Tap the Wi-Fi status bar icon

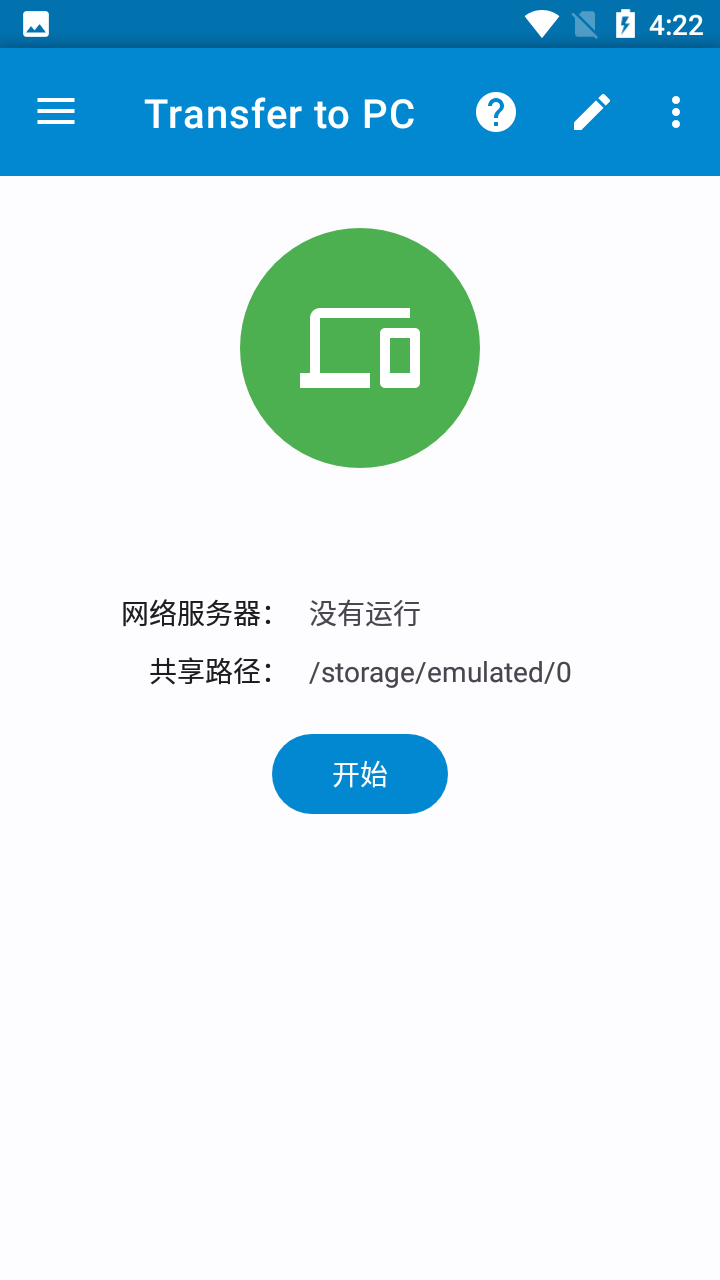point(541,23)
